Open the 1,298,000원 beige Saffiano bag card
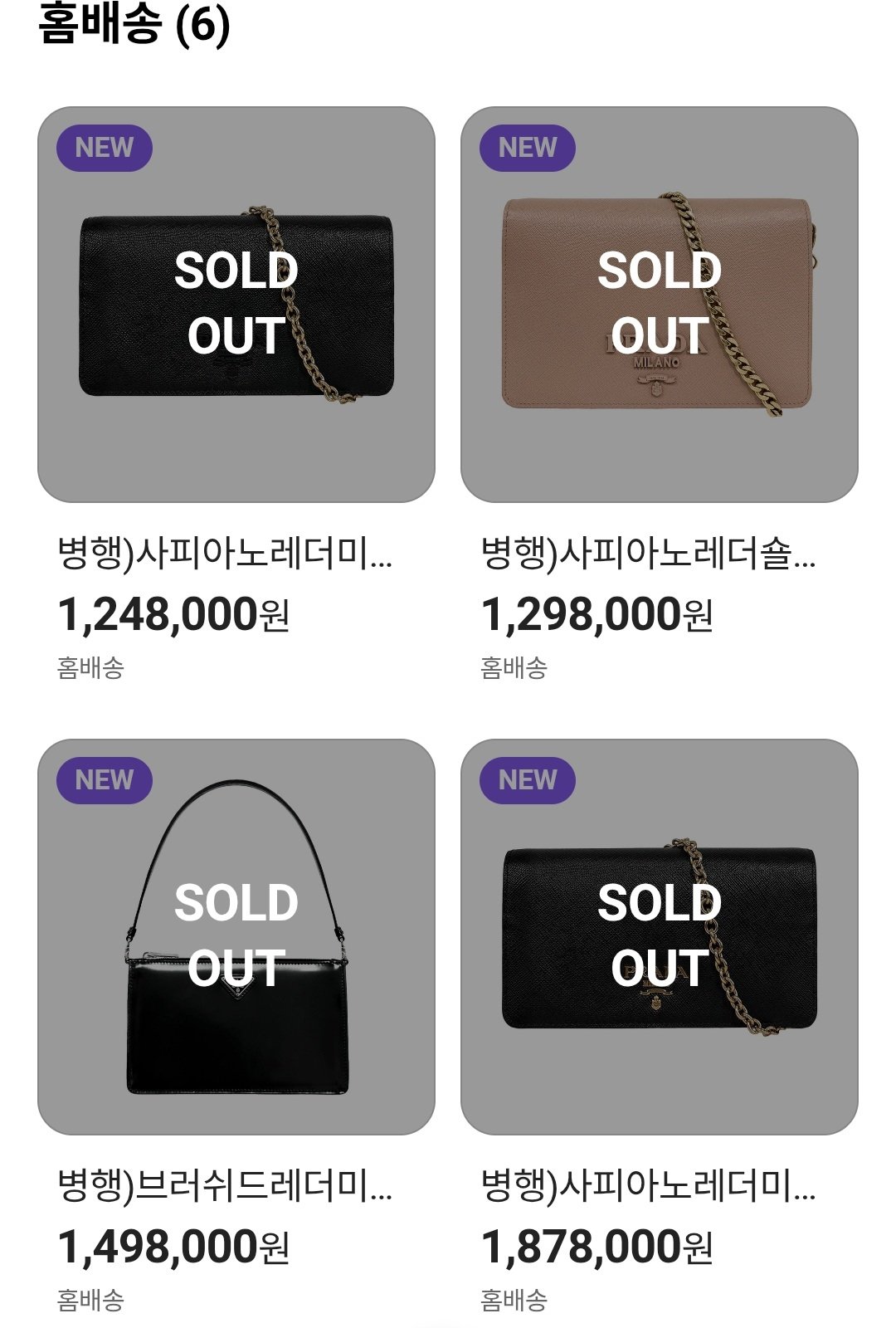The image size is (896, 1328). coord(660,305)
